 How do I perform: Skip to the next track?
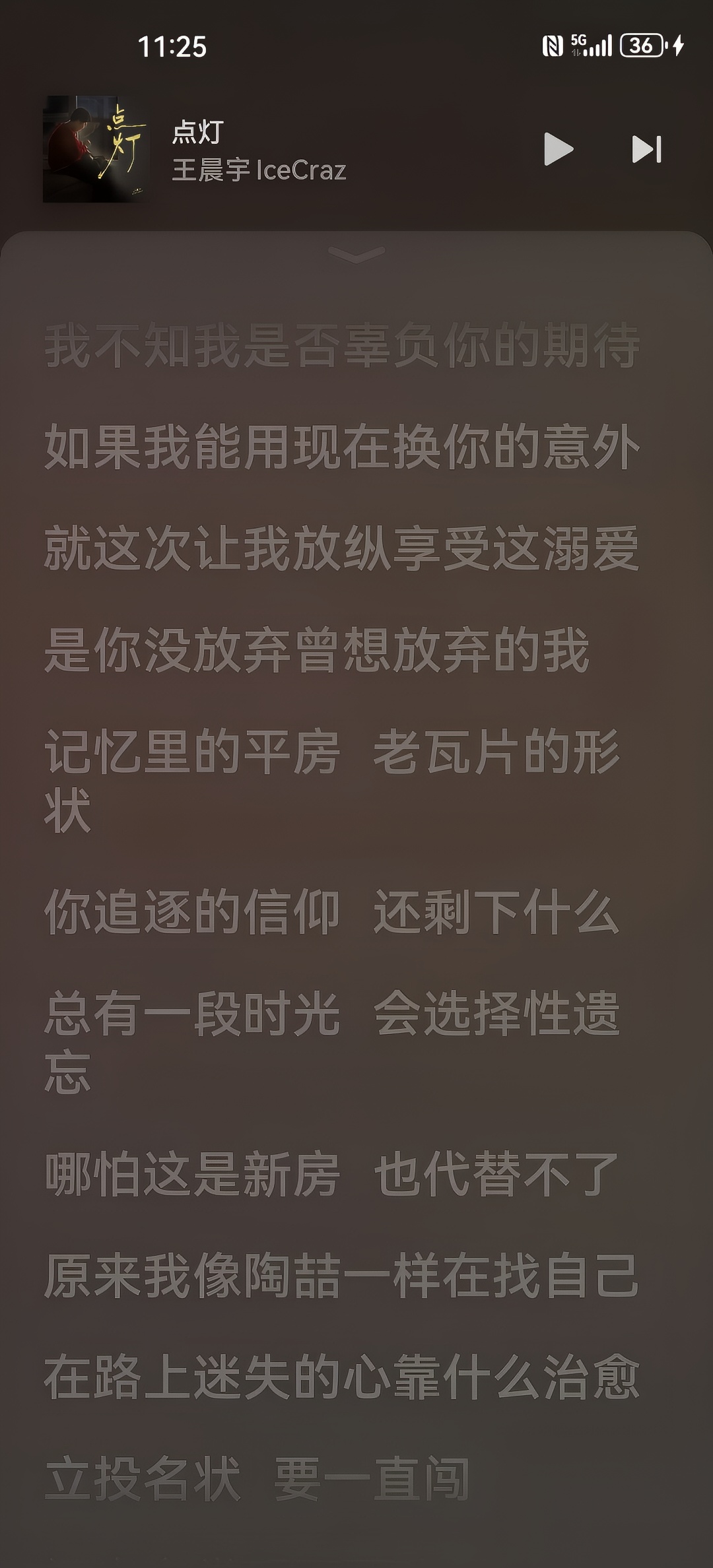coord(647,149)
